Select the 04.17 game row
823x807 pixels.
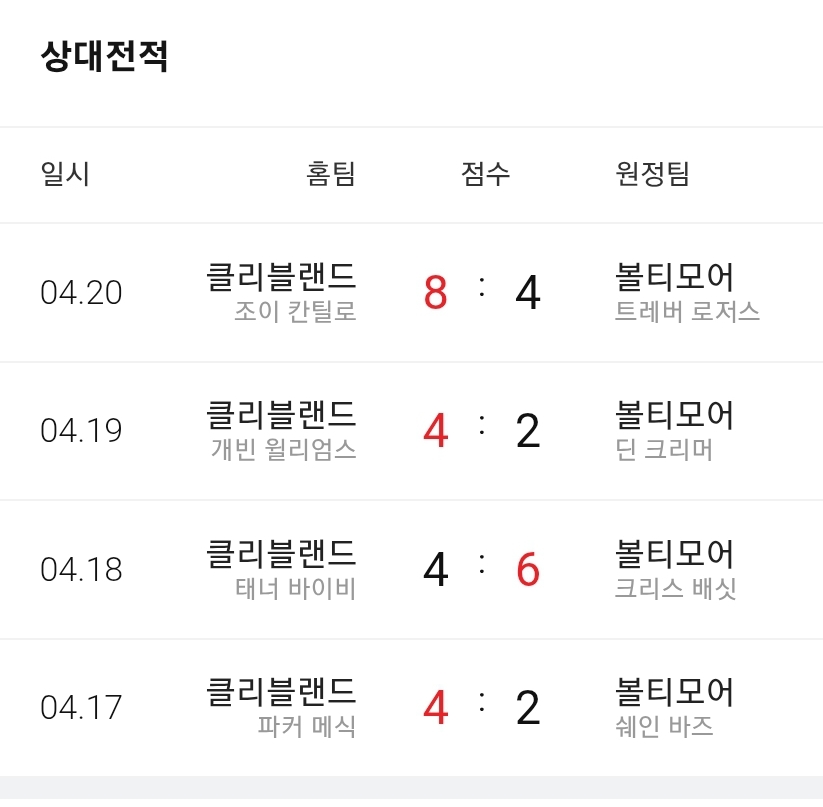click(412, 707)
